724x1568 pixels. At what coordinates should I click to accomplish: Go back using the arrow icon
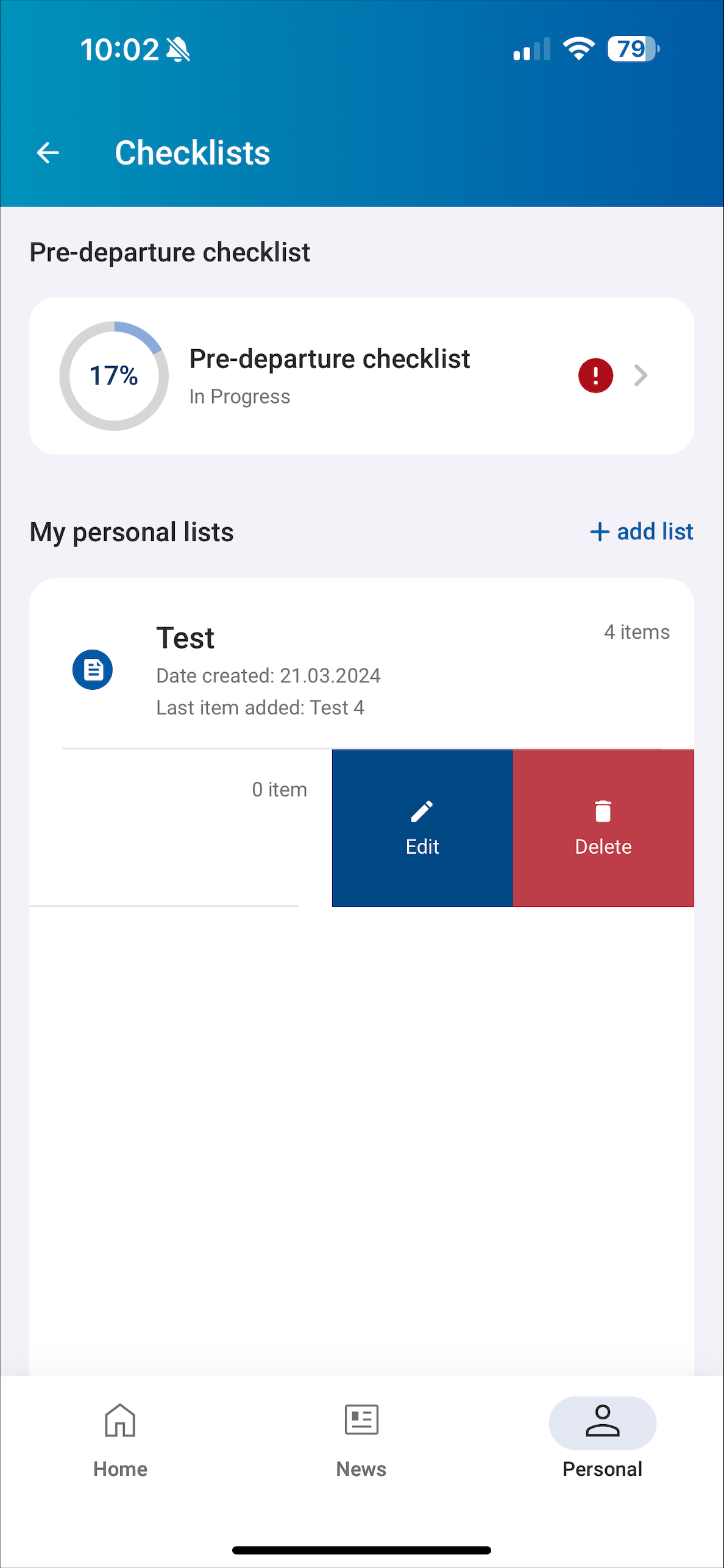click(48, 152)
